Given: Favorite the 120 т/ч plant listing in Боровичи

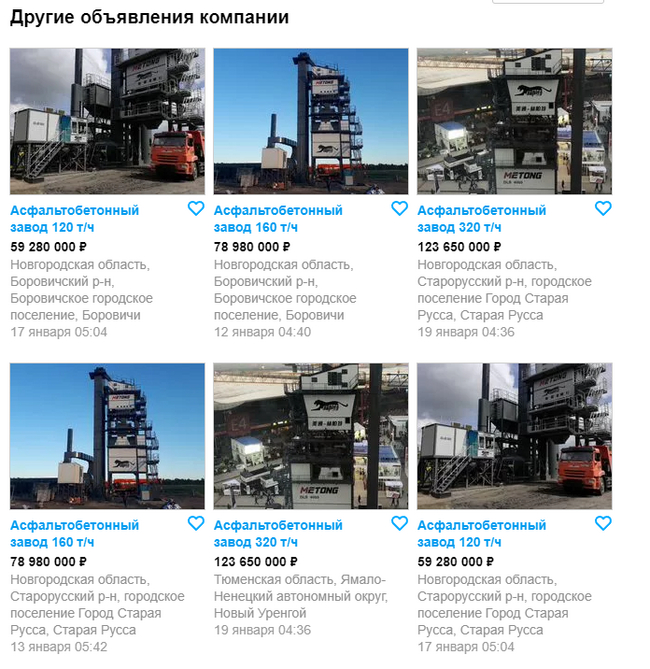Looking at the screenshot, I should coord(196,209).
